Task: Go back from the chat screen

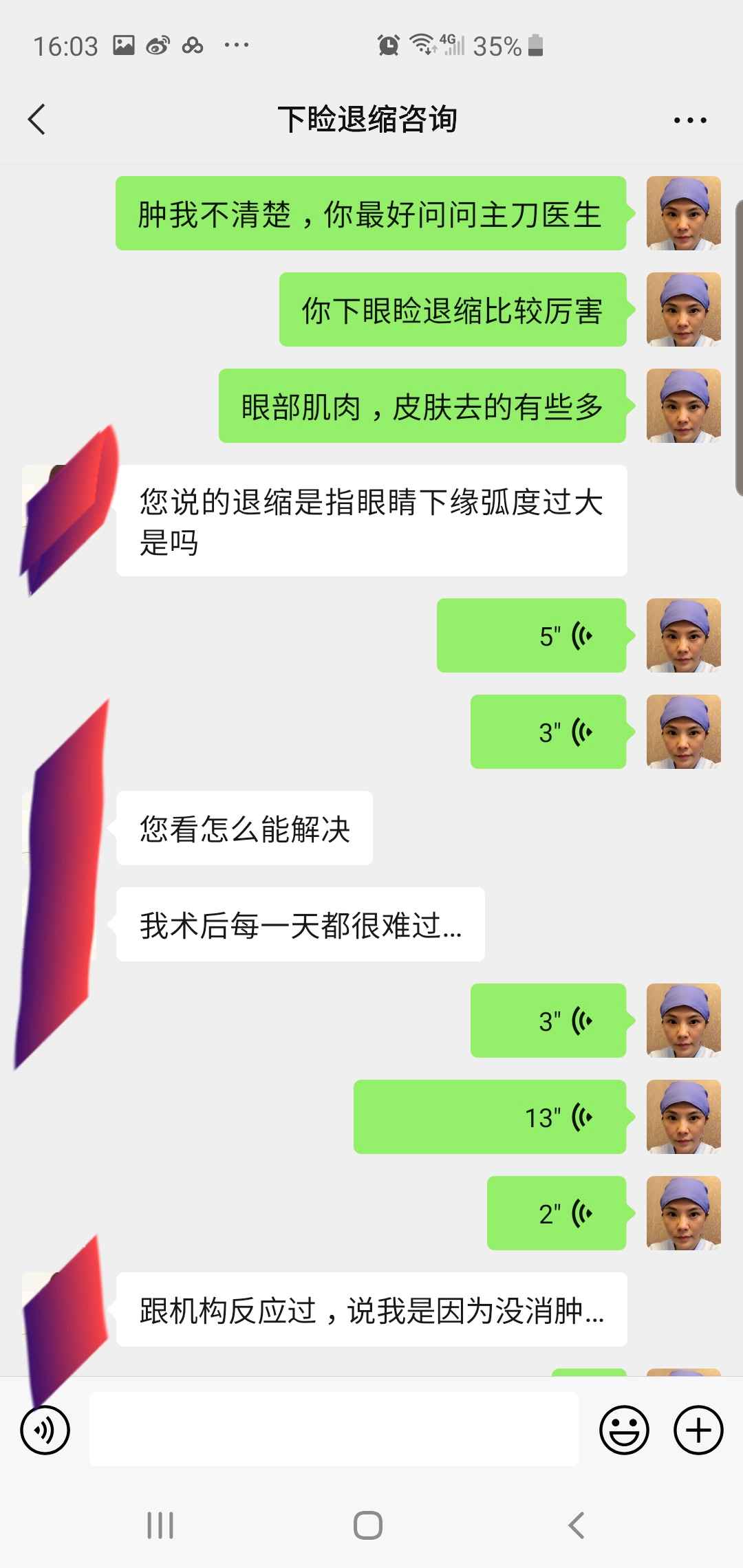Action: click(37, 120)
